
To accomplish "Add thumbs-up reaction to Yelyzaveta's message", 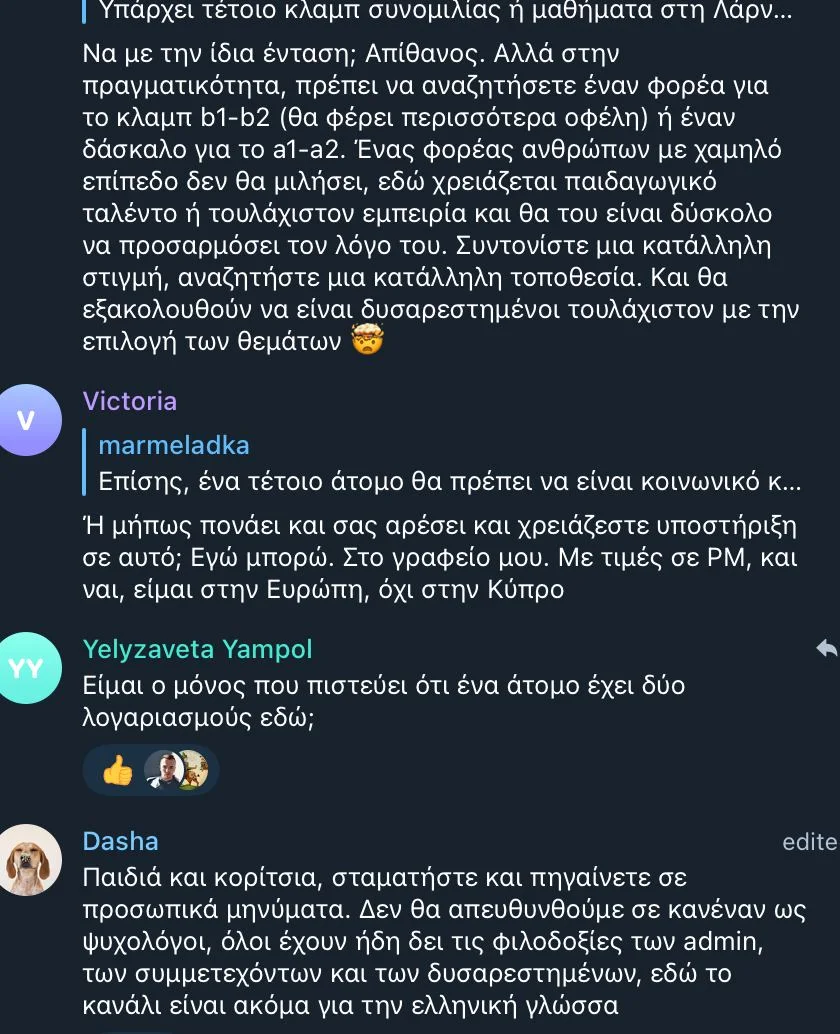I will pos(118,769).
